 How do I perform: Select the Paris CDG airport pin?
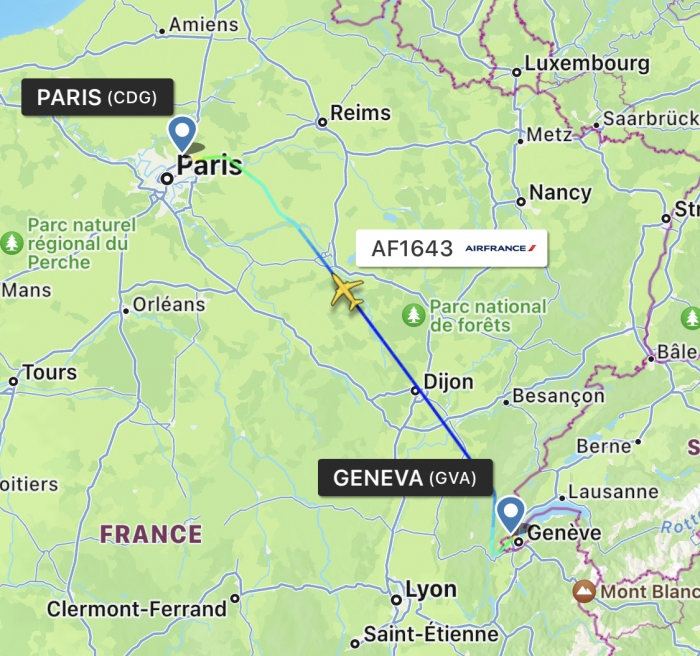182,132
